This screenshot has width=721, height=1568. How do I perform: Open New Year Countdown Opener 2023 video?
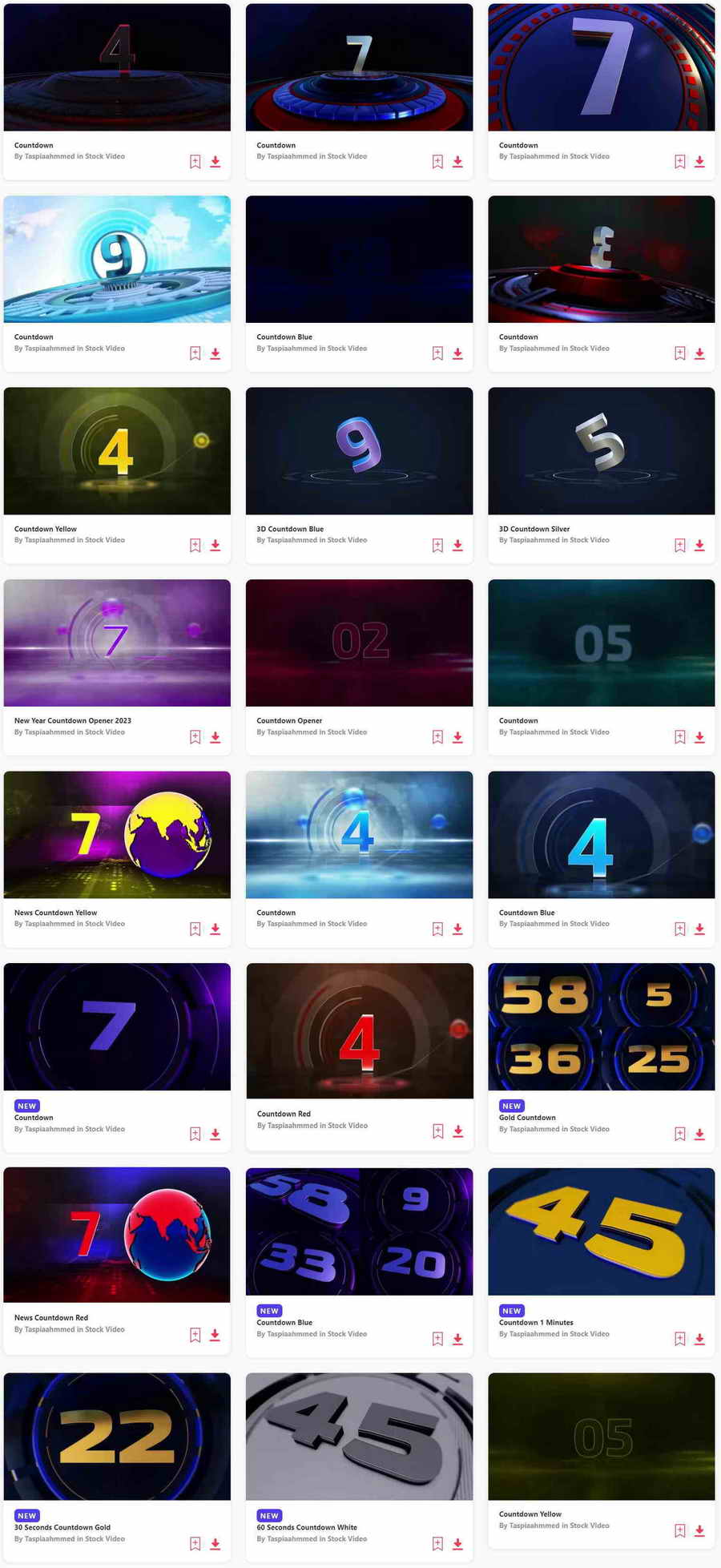click(x=117, y=643)
